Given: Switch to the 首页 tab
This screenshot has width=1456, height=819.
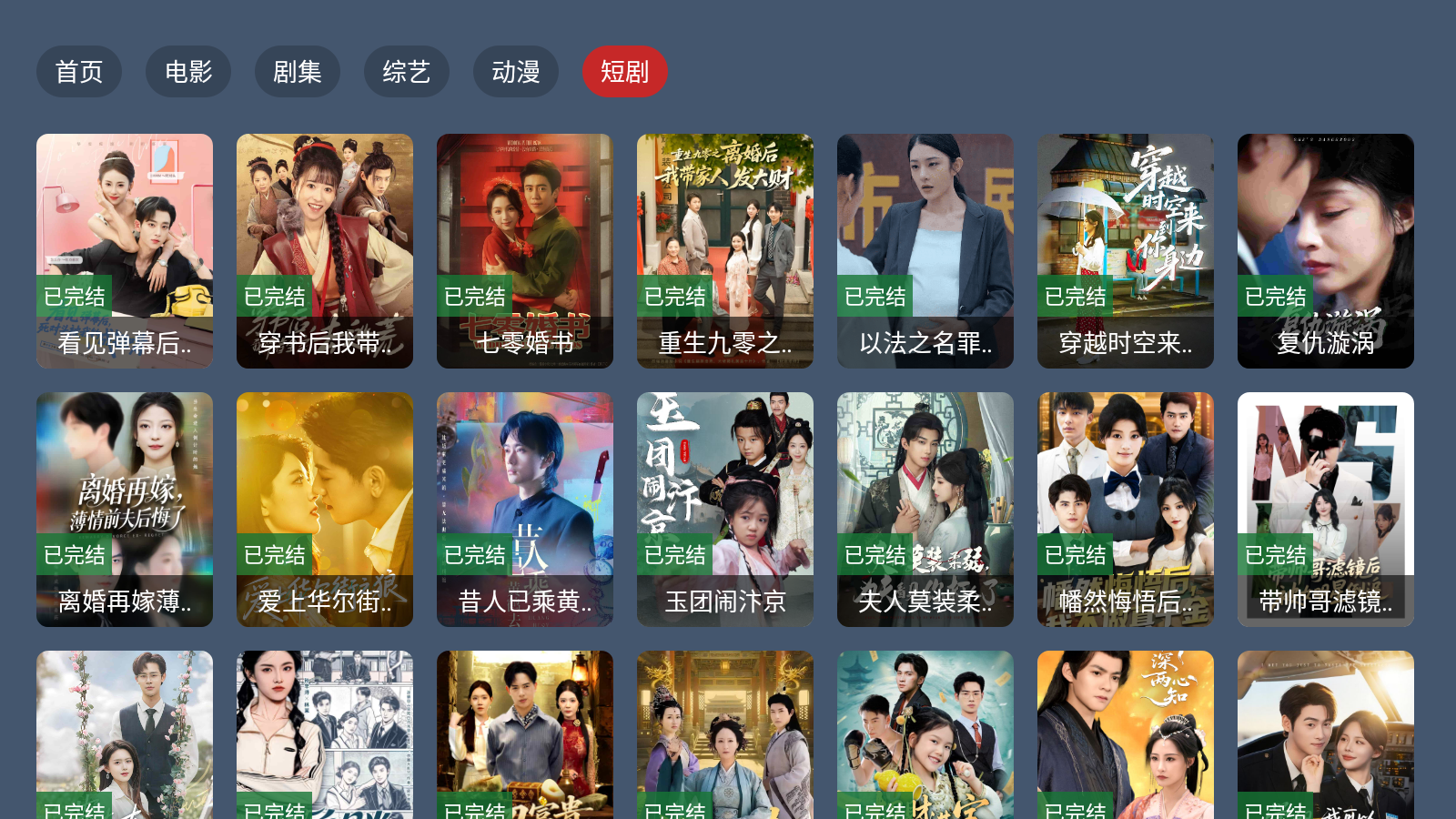Looking at the screenshot, I should pos(79,72).
